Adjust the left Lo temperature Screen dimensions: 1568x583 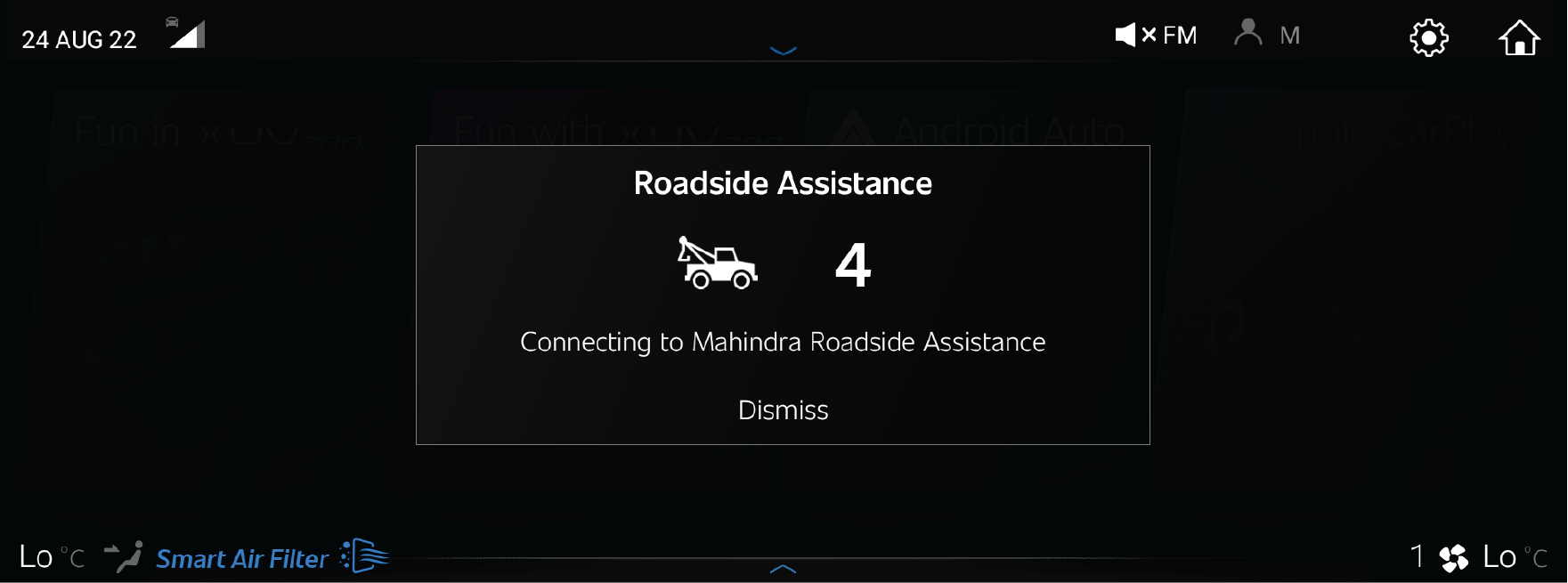click(x=51, y=557)
